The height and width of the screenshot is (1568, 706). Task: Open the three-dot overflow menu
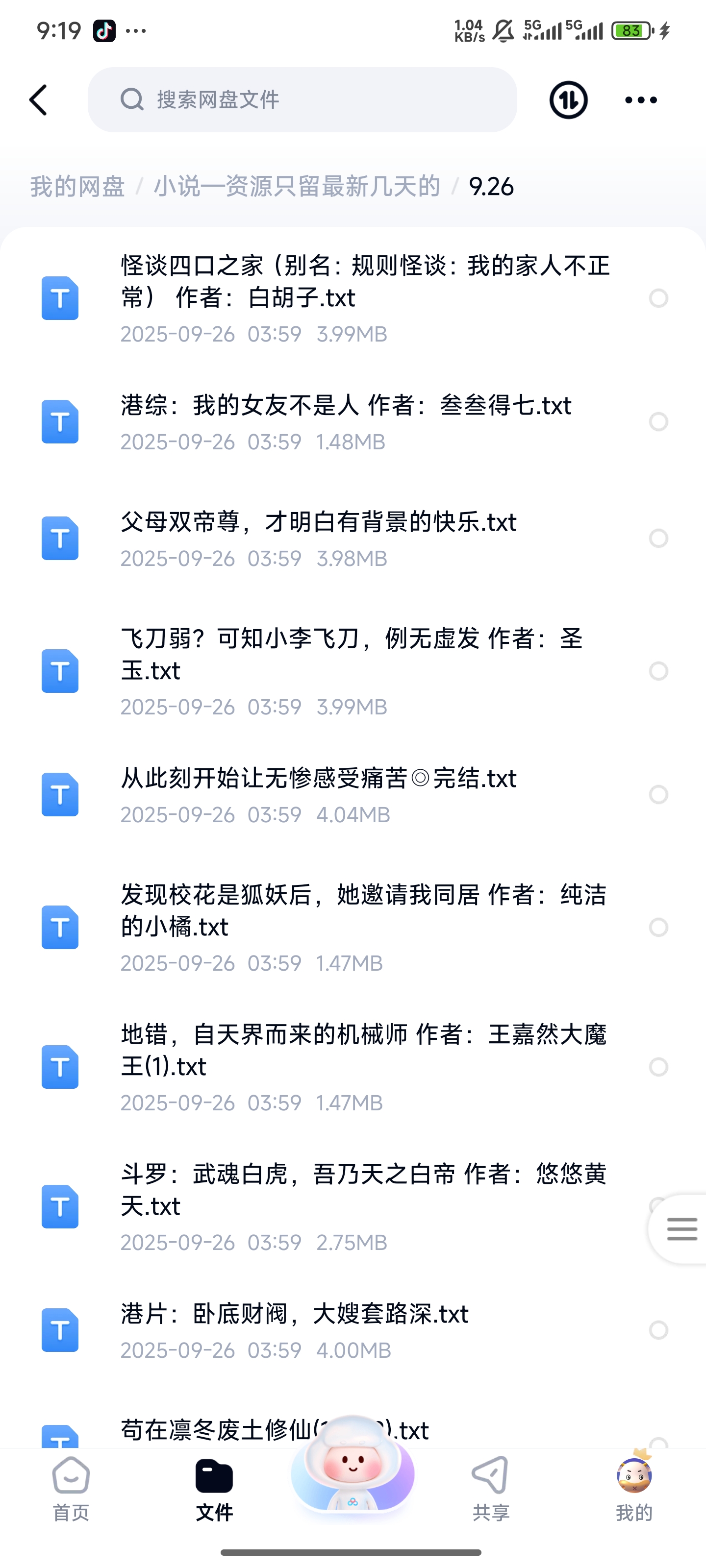(641, 100)
